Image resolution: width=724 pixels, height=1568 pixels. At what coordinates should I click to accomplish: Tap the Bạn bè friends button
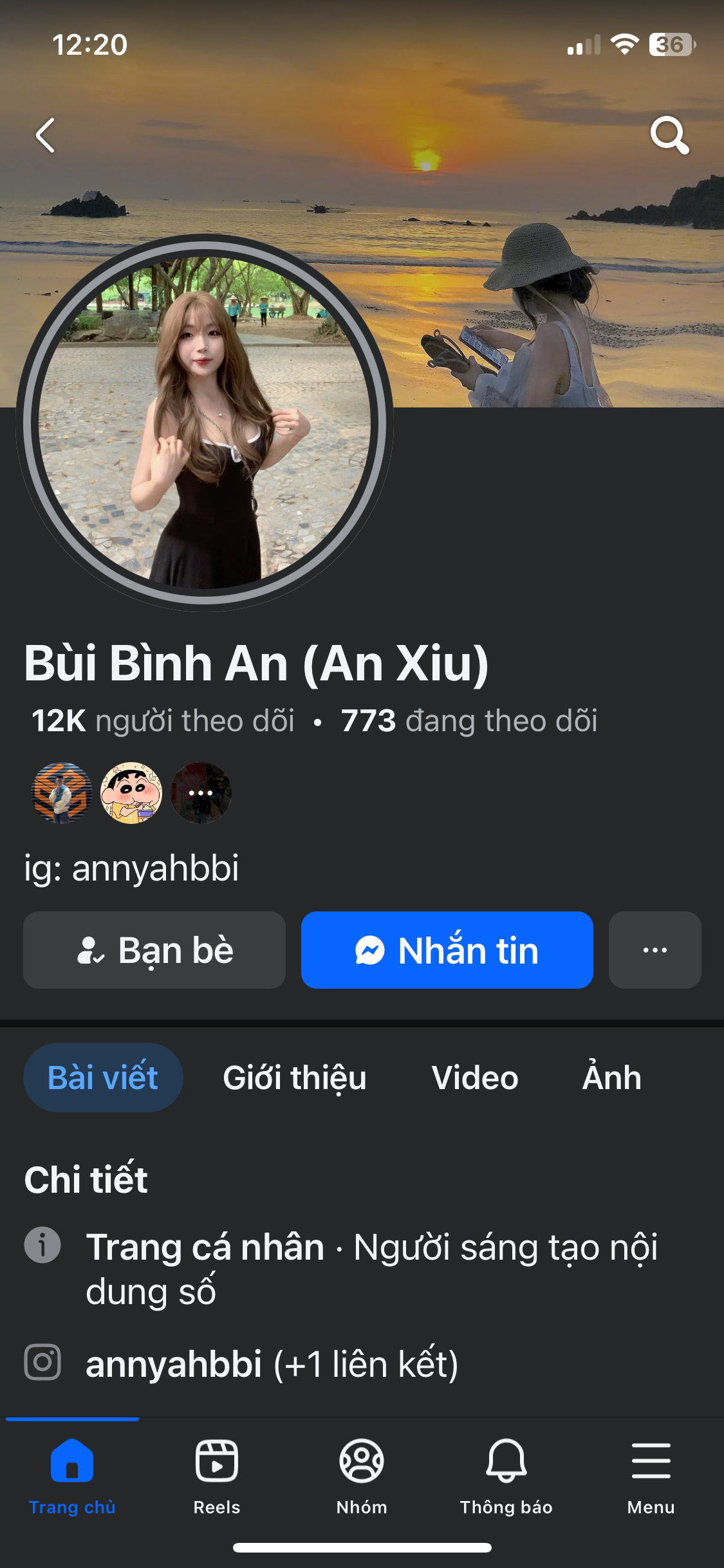click(154, 950)
